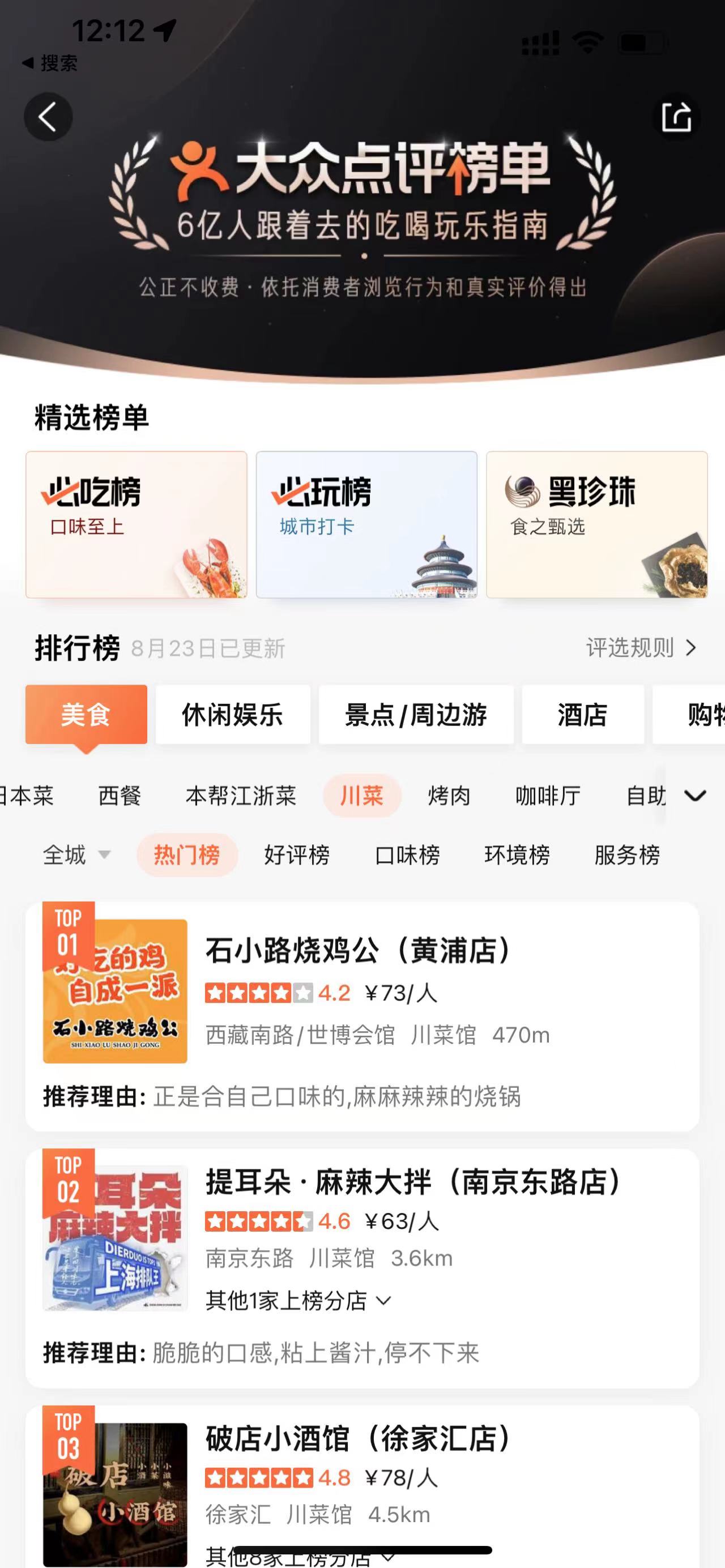Switch to 景点/周边游 category tab
The width and height of the screenshot is (725, 1568).
tap(416, 714)
